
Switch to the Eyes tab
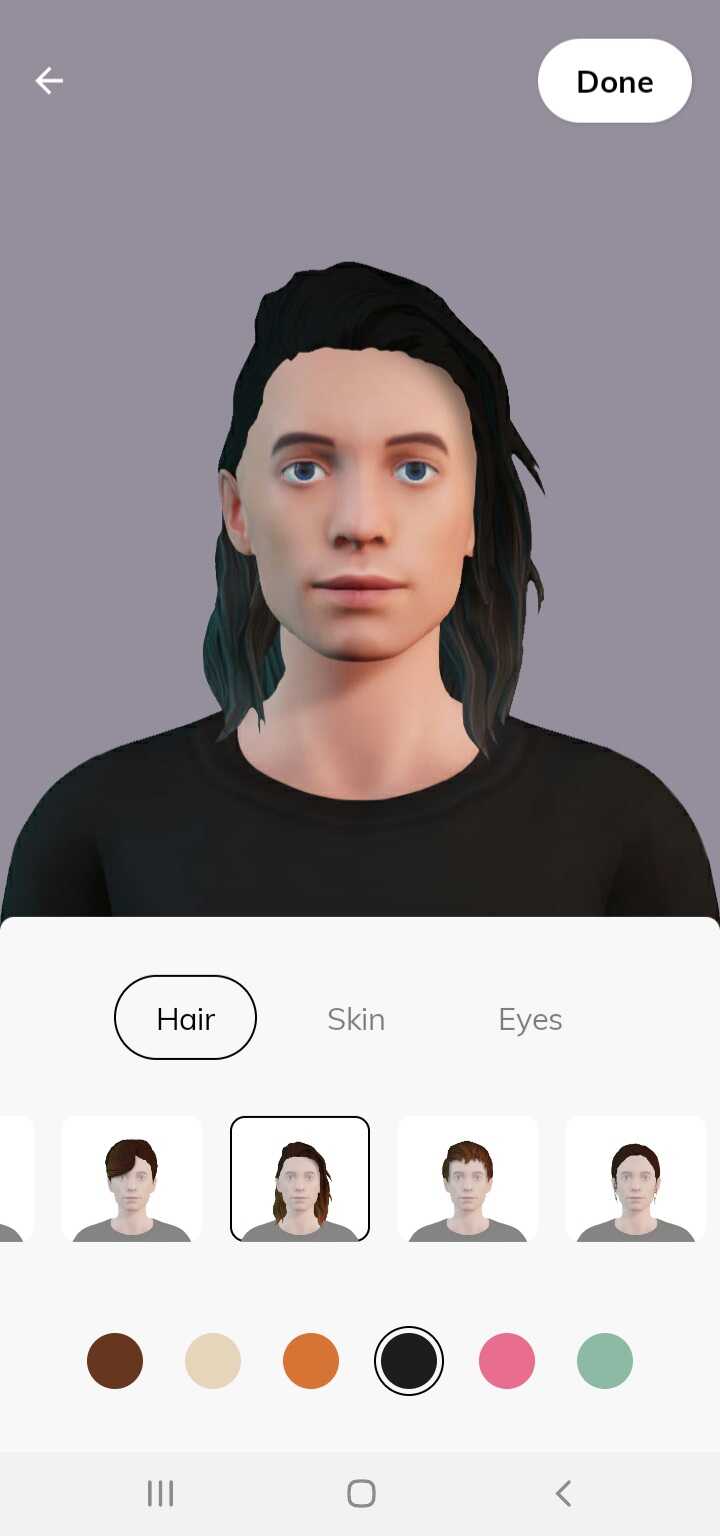click(530, 1019)
